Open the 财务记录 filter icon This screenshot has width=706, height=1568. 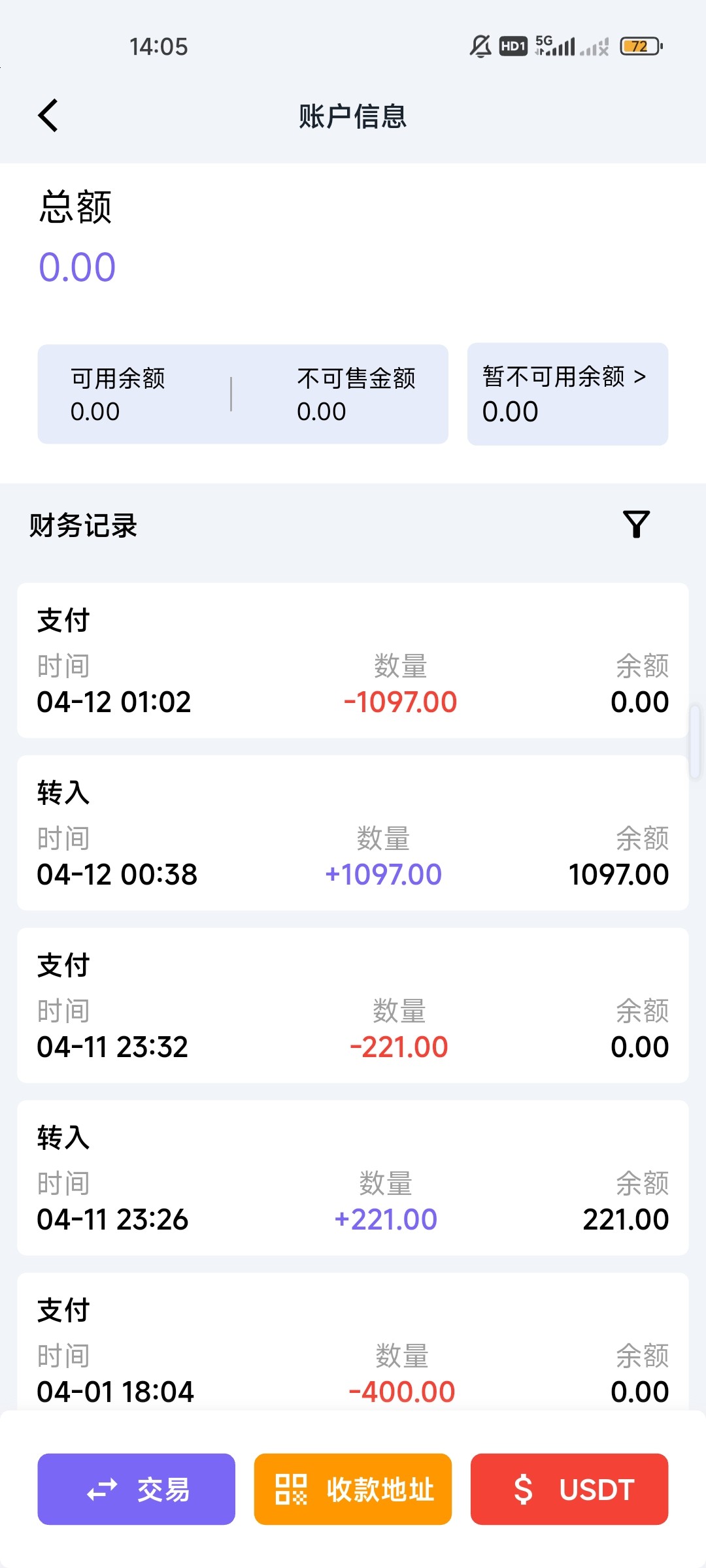[636, 525]
